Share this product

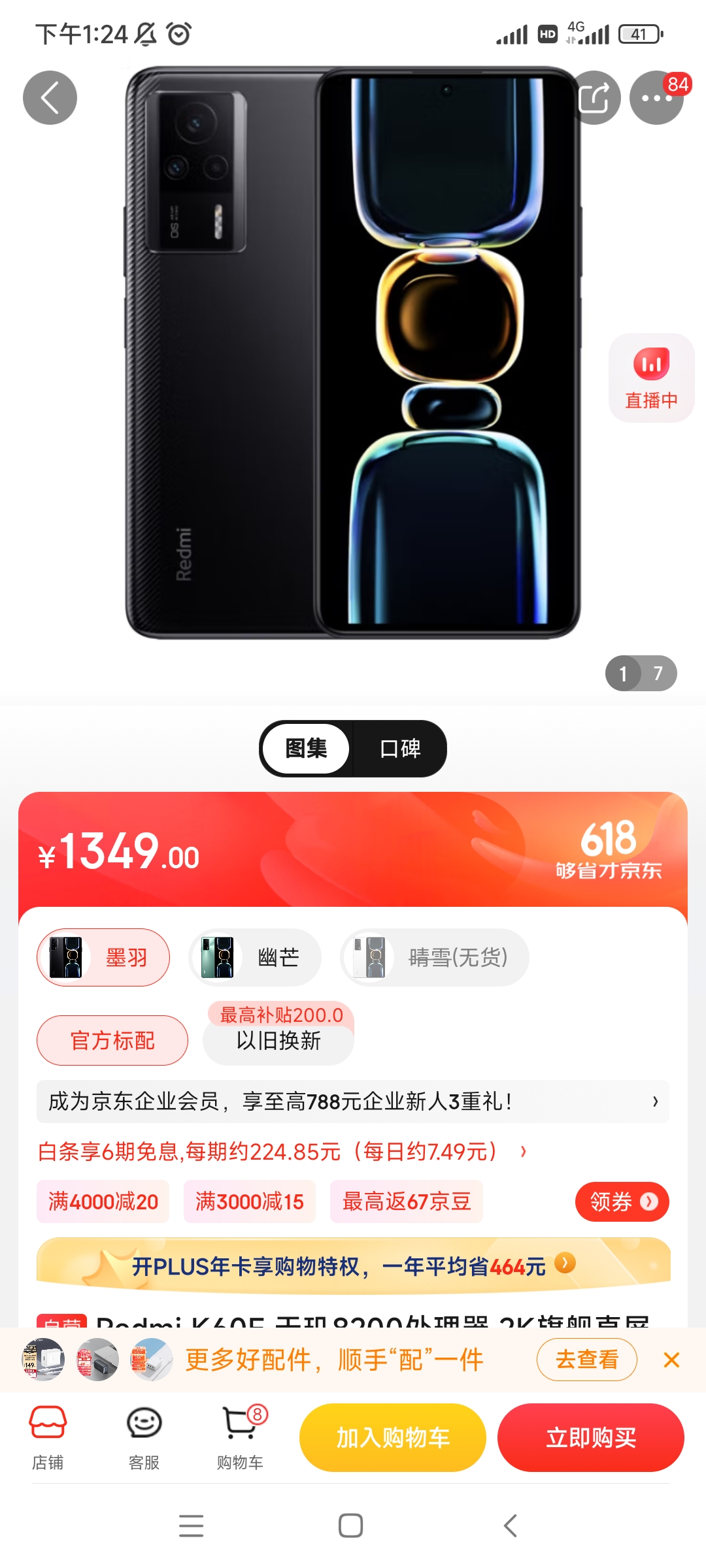[594, 98]
